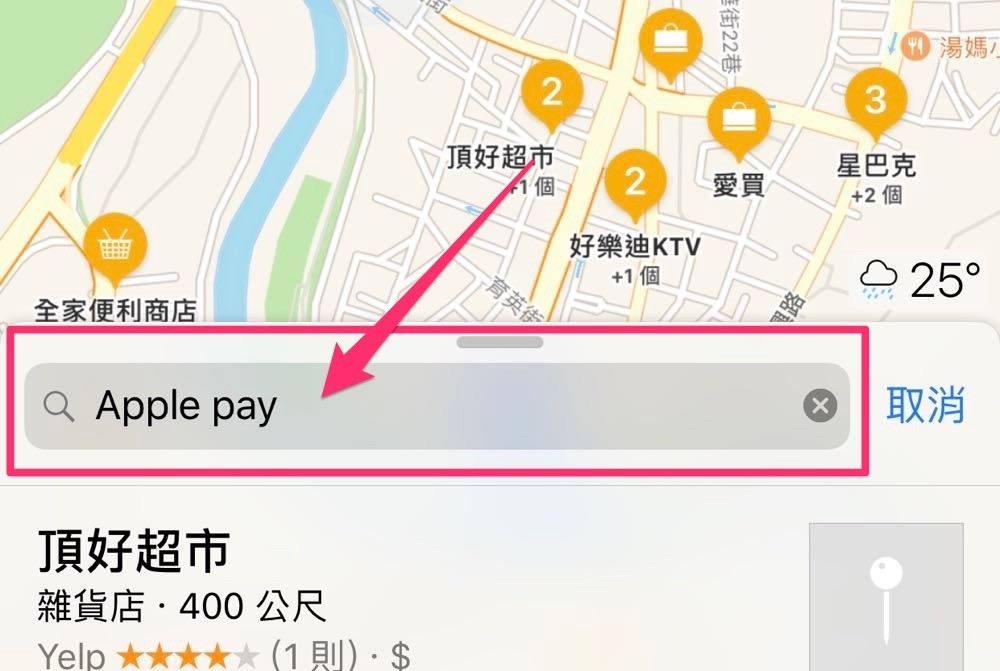Clear the search text with the X button
The image size is (1000, 671).
[x=820, y=406]
